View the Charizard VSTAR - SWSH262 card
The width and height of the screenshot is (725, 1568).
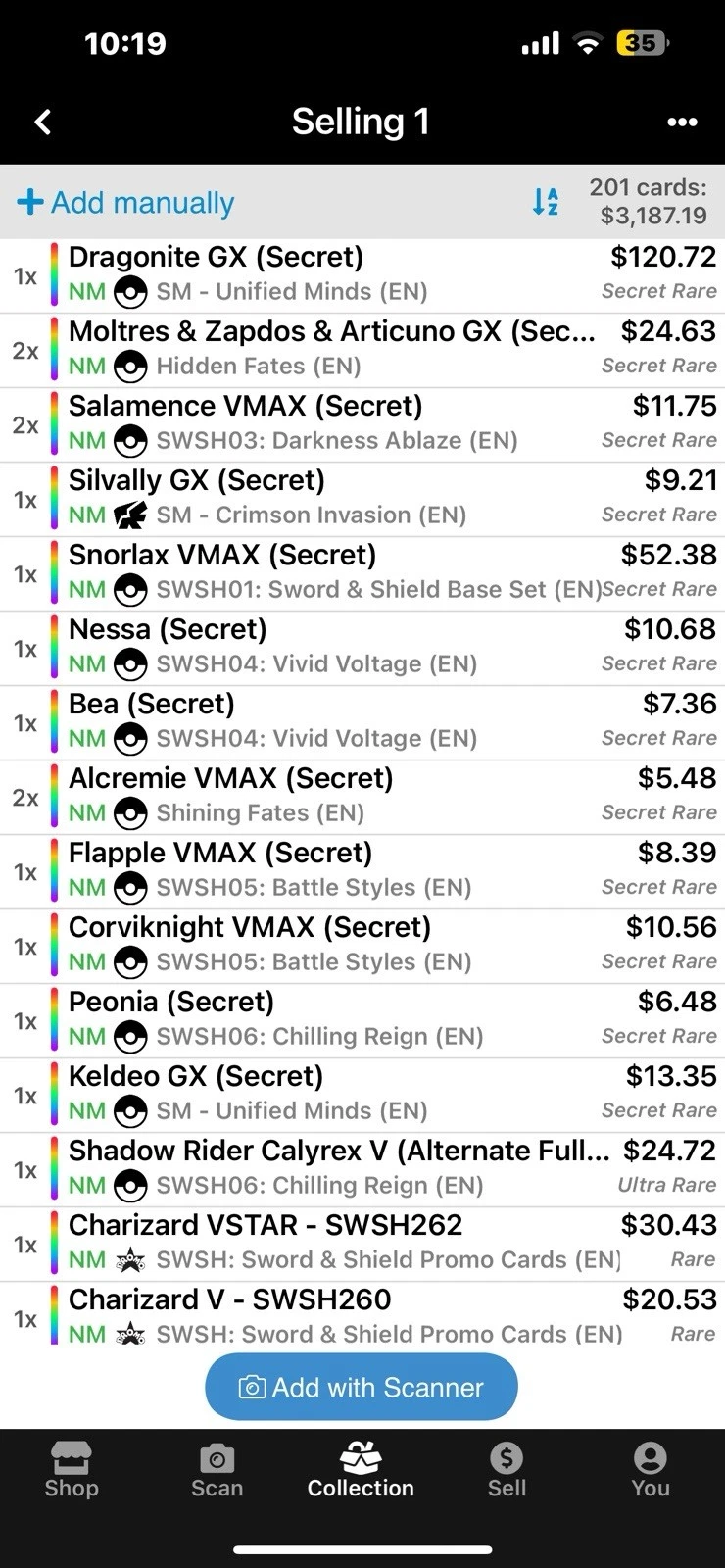click(362, 1244)
